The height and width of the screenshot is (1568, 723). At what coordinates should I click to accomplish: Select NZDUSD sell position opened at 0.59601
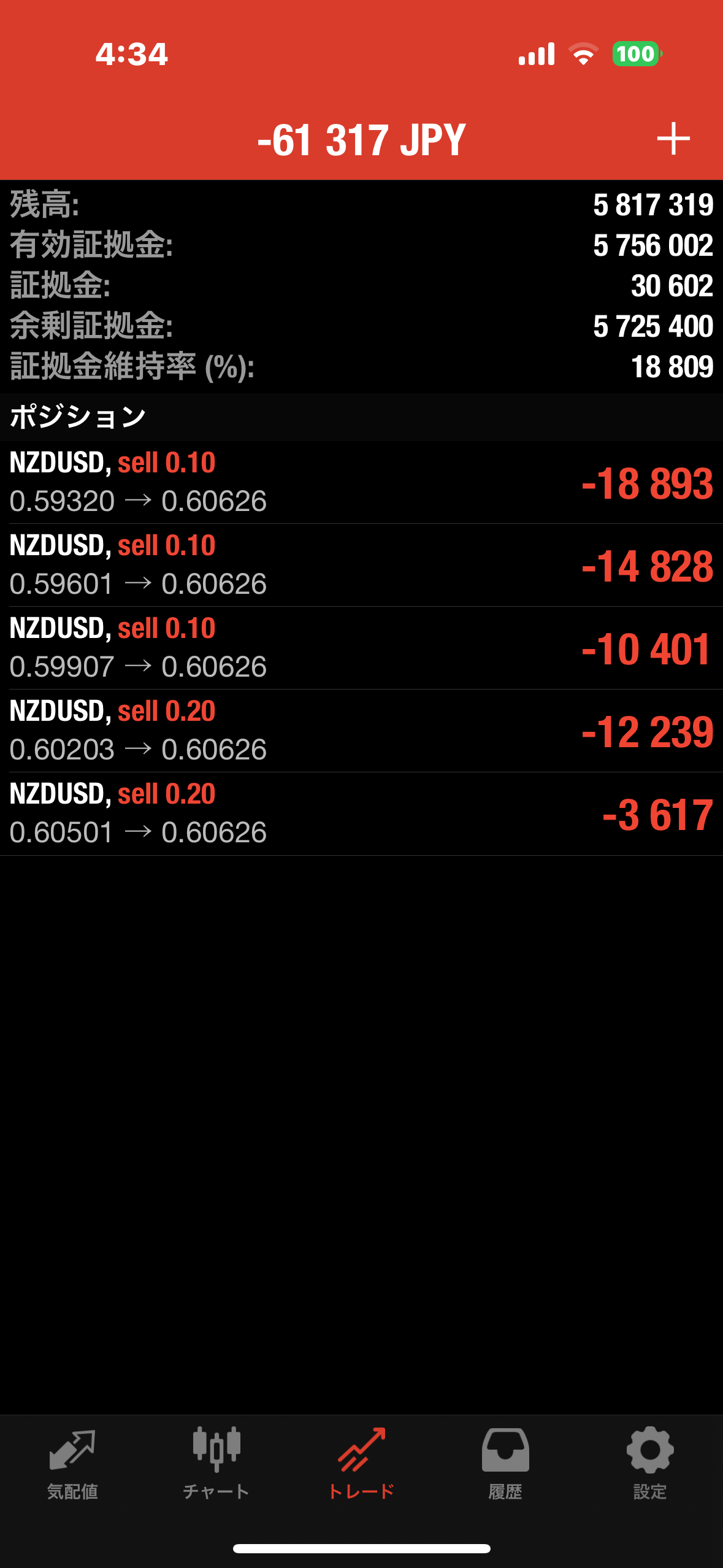point(361,565)
